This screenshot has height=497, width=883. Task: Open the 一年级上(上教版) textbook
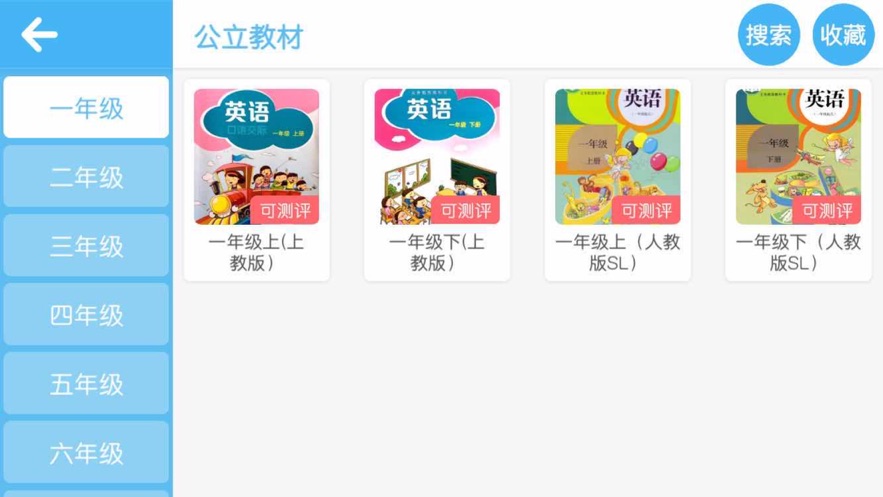pos(257,180)
